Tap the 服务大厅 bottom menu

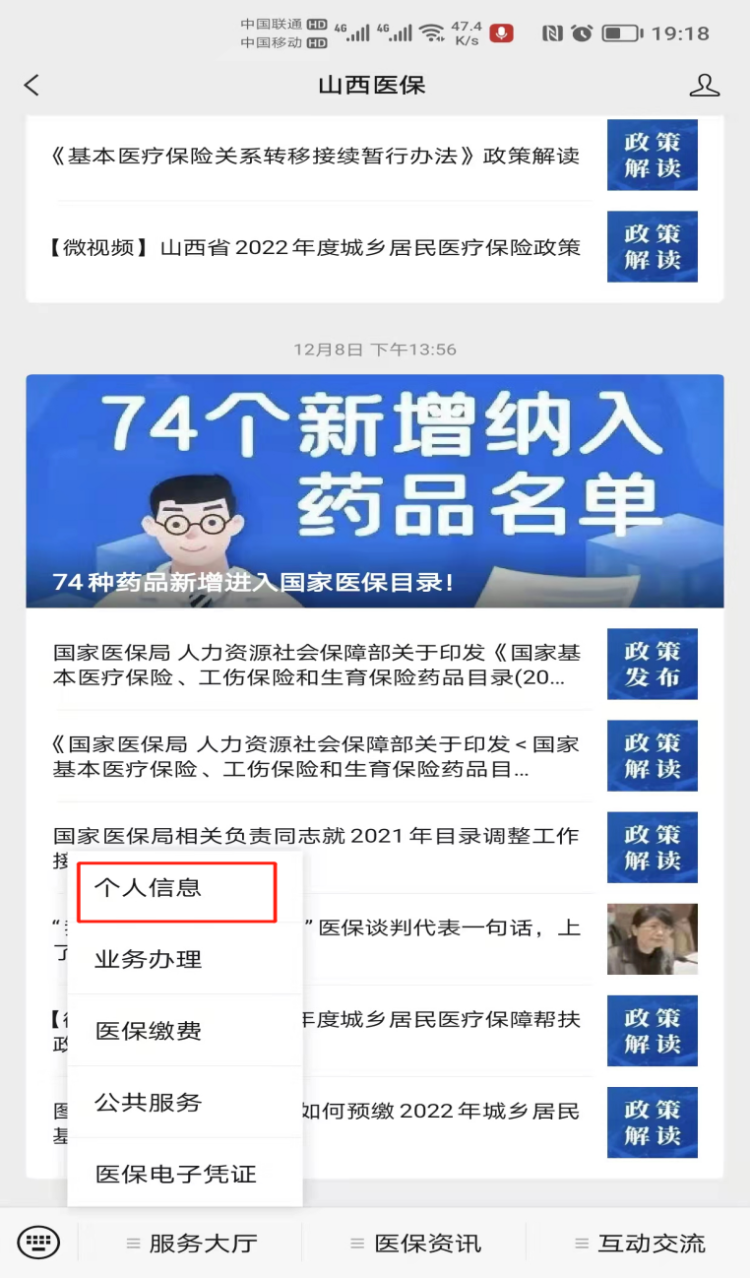pyautogui.click(x=191, y=1244)
